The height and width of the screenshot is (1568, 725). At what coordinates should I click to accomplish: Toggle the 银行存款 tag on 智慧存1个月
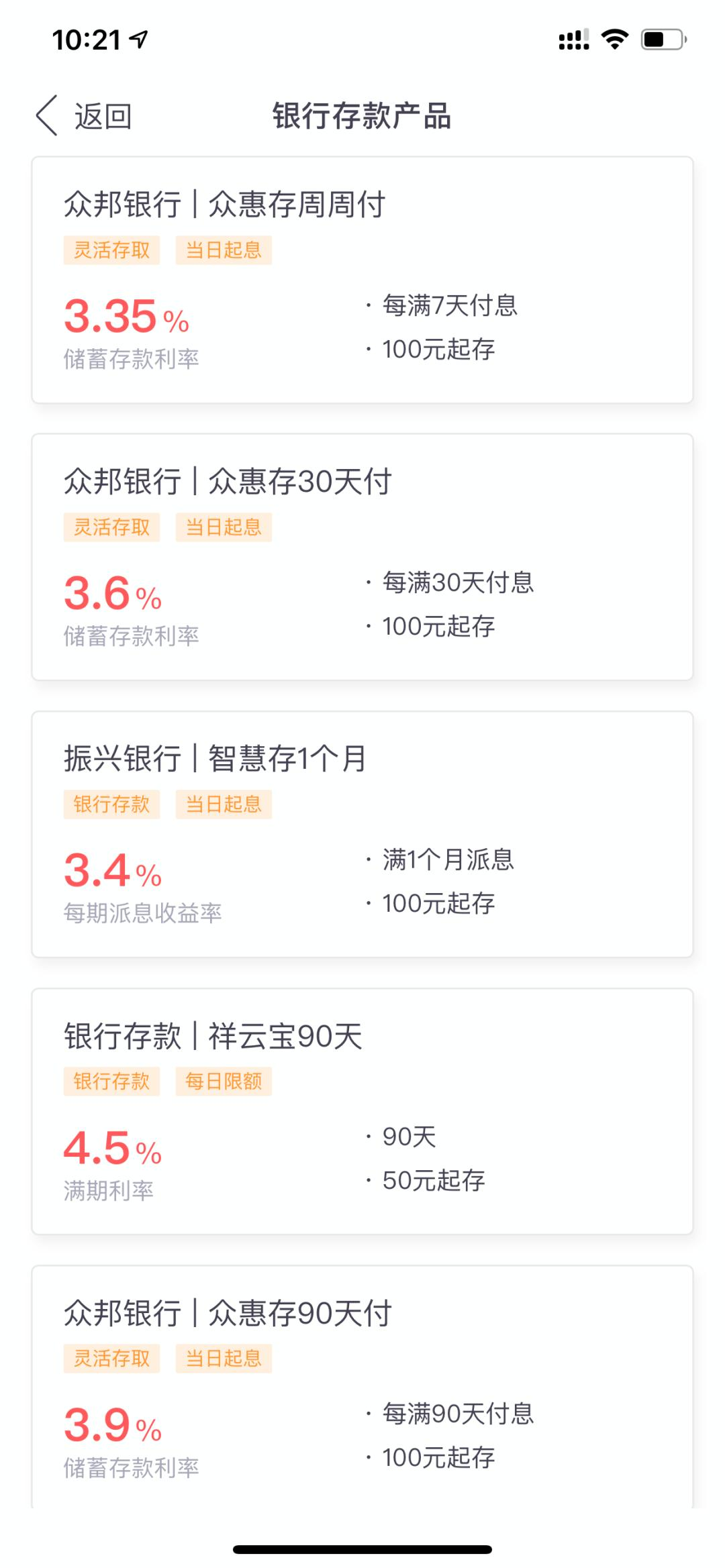click(x=111, y=804)
